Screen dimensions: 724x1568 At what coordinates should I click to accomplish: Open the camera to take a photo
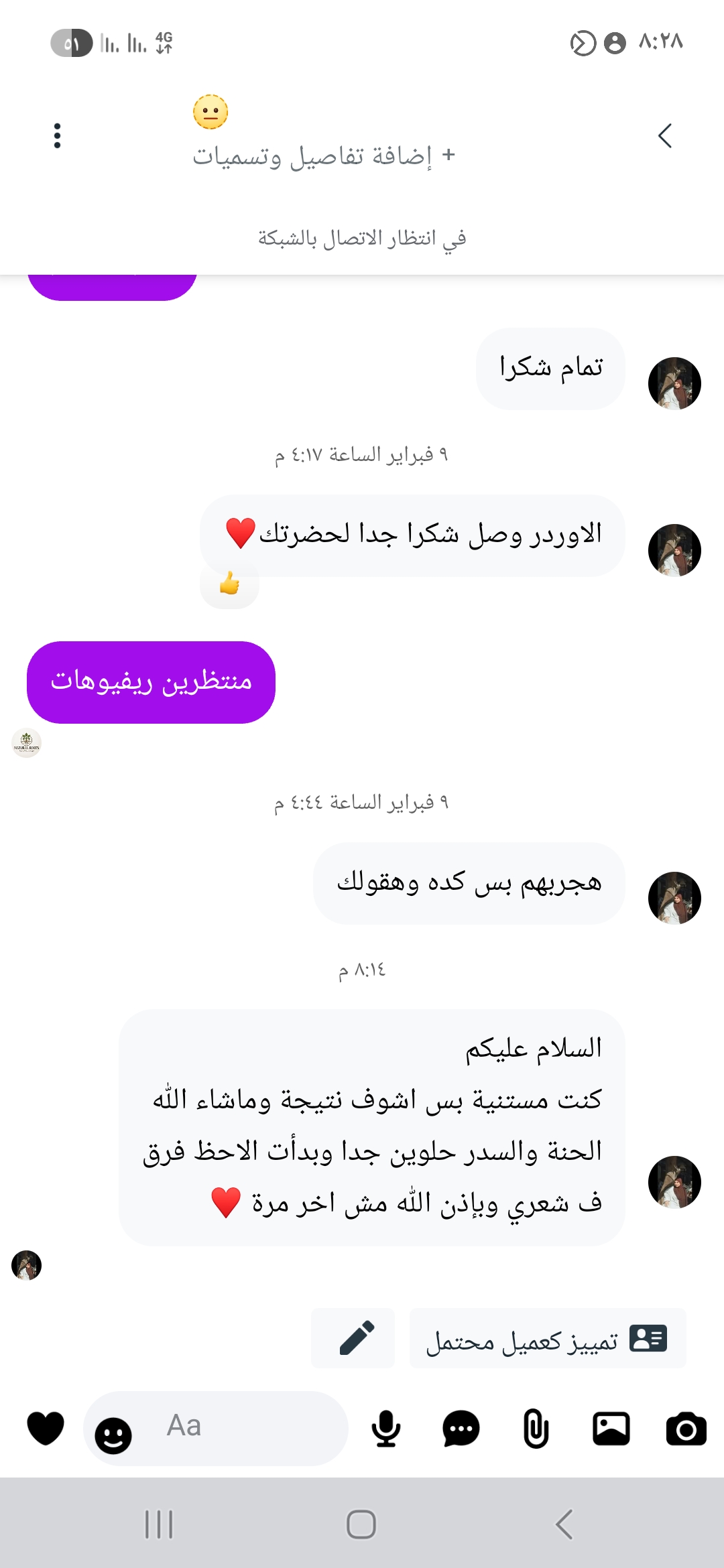(x=686, y=1429)
